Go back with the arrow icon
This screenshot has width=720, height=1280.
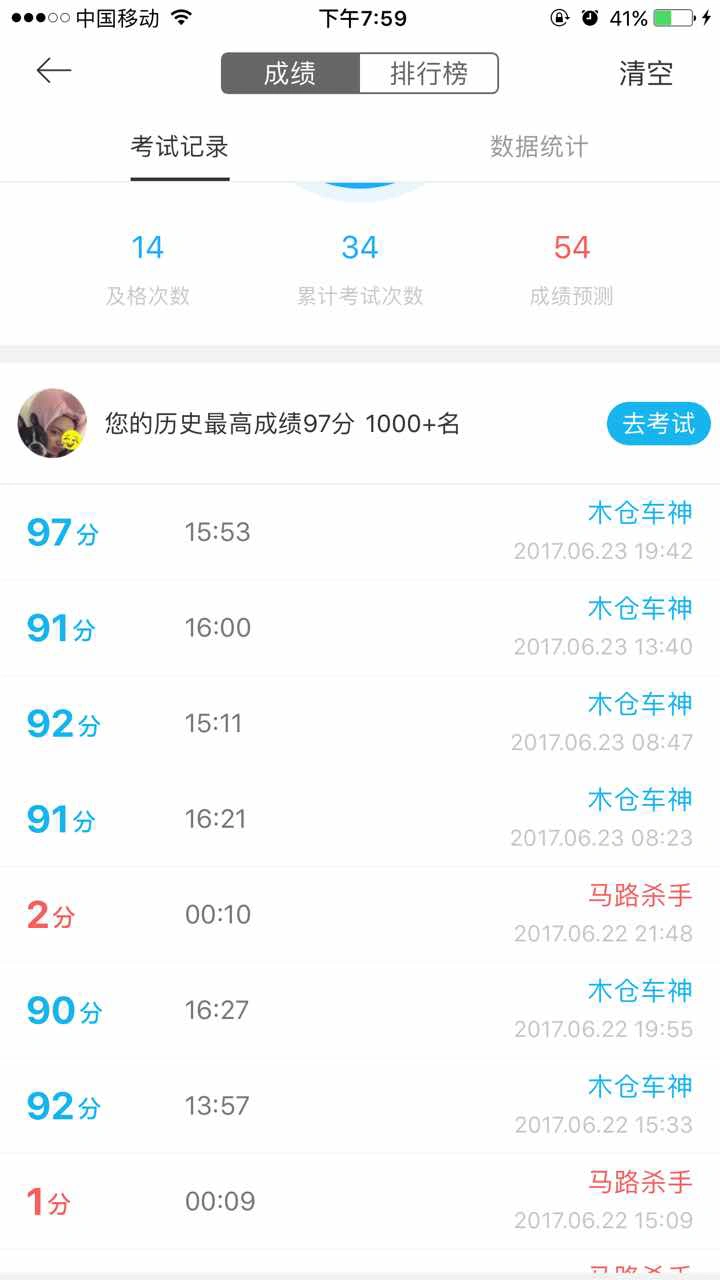(x=54, y=71)
